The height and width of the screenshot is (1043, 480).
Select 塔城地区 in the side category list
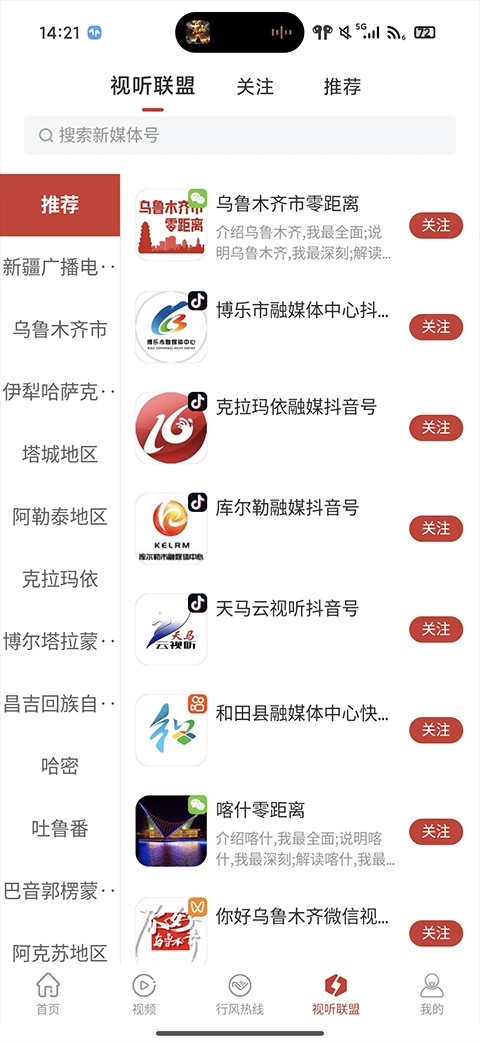point(60,454)
